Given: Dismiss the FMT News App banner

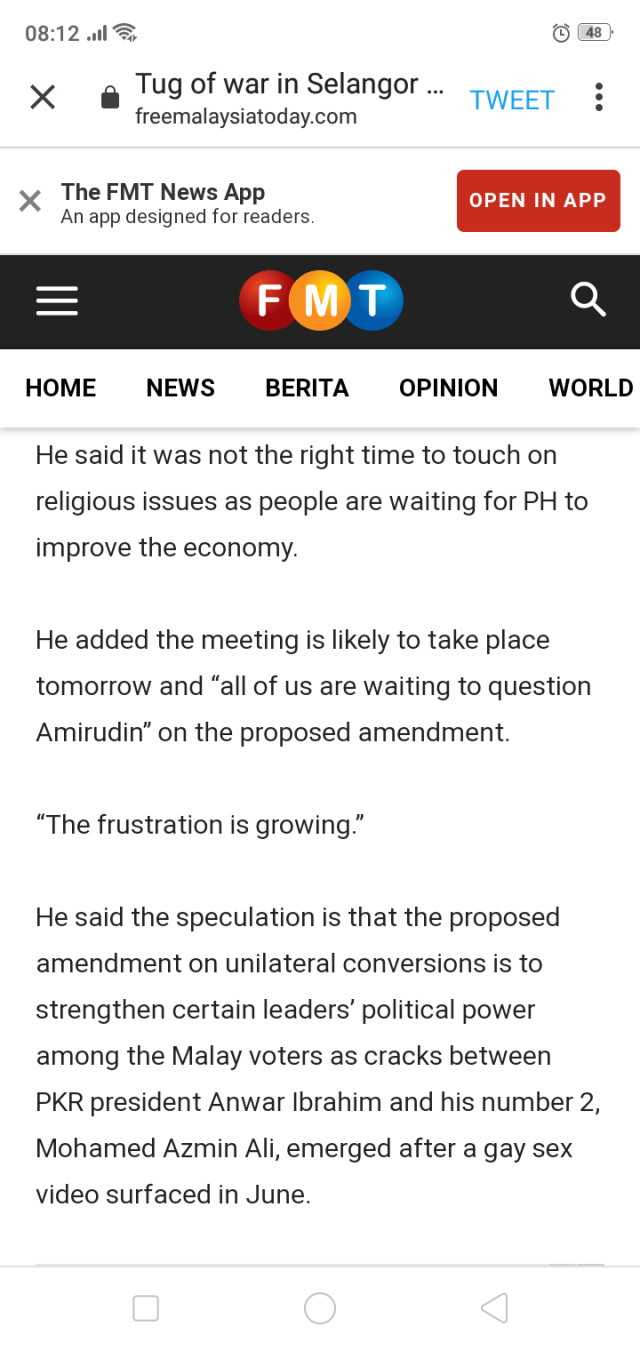Looking at the screenshot, I should point(30,201).
